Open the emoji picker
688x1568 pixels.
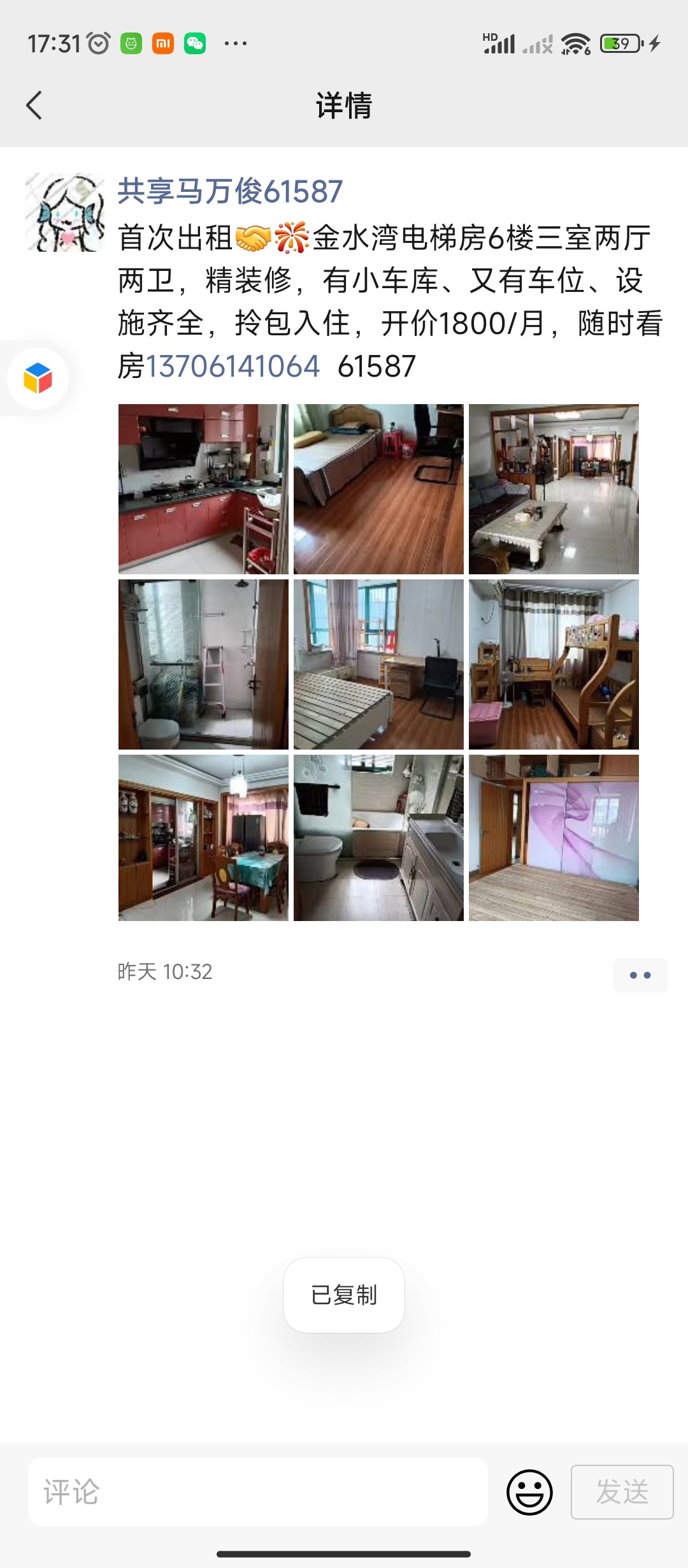[529, 1492]
